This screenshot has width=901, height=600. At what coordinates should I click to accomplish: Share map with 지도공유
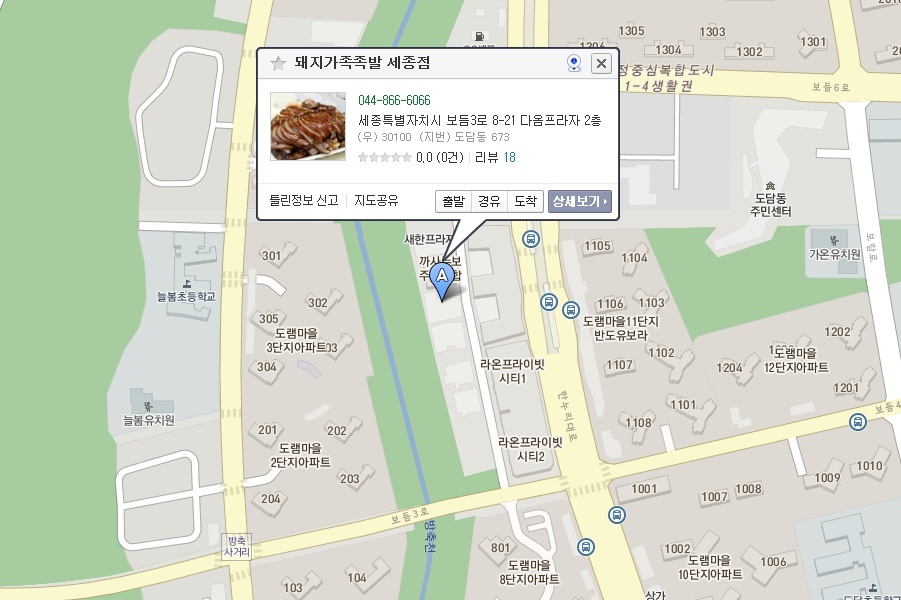pyautogui.click(x=376, y=201)
